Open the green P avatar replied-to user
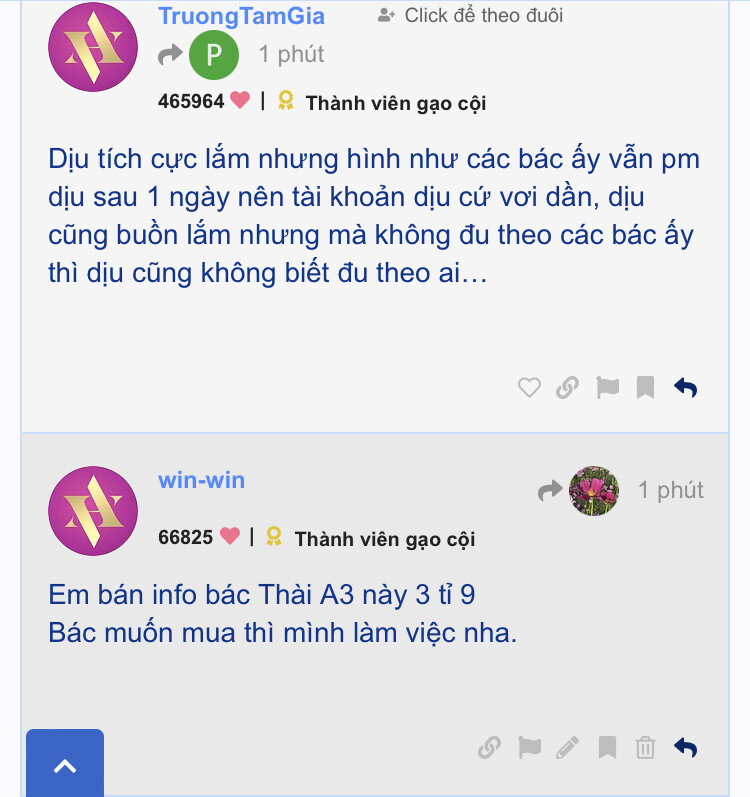 (x=213, y=55)
